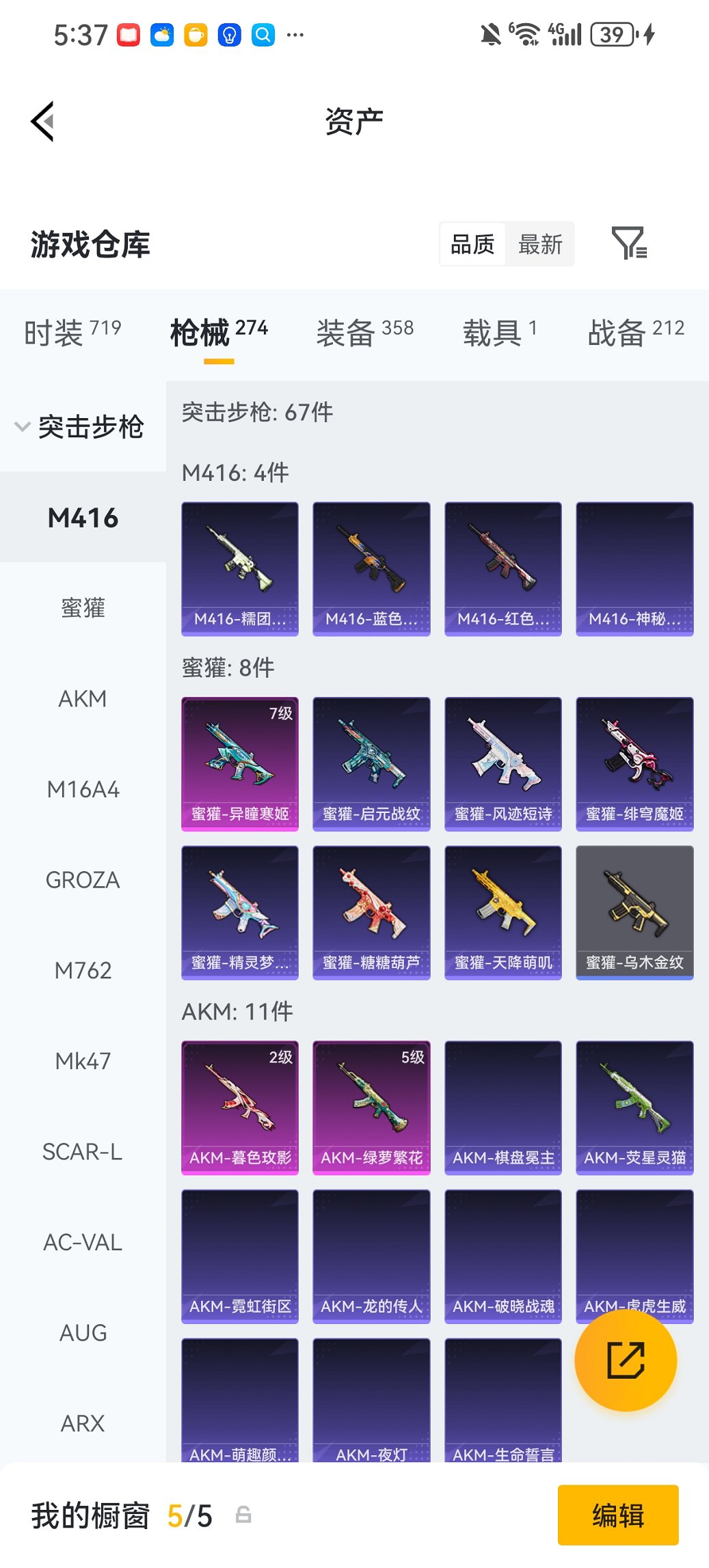Image resolution: width=709 pixels, height=1568 pixels.
Task: Tap the floating orange share button
Action: pyautogui.click(x=626, y=1360)
